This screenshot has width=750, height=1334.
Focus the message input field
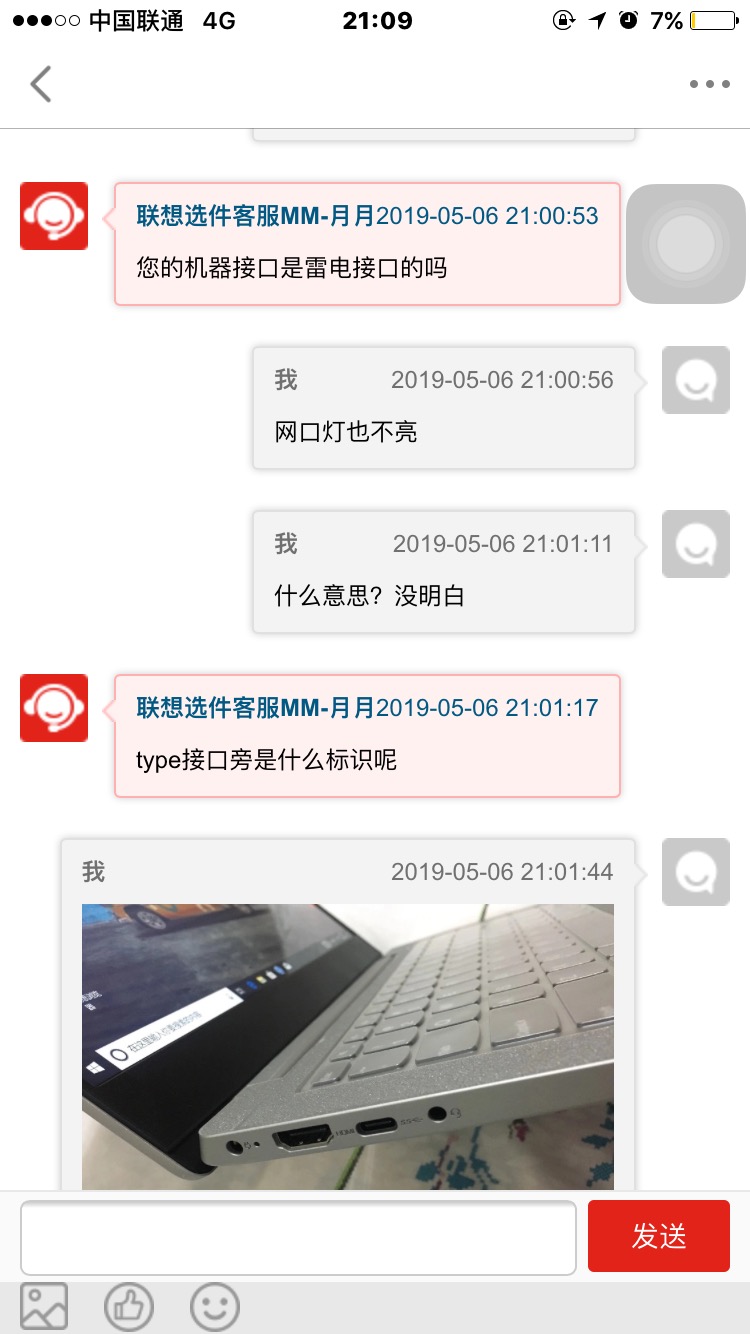coord(298,1237)
